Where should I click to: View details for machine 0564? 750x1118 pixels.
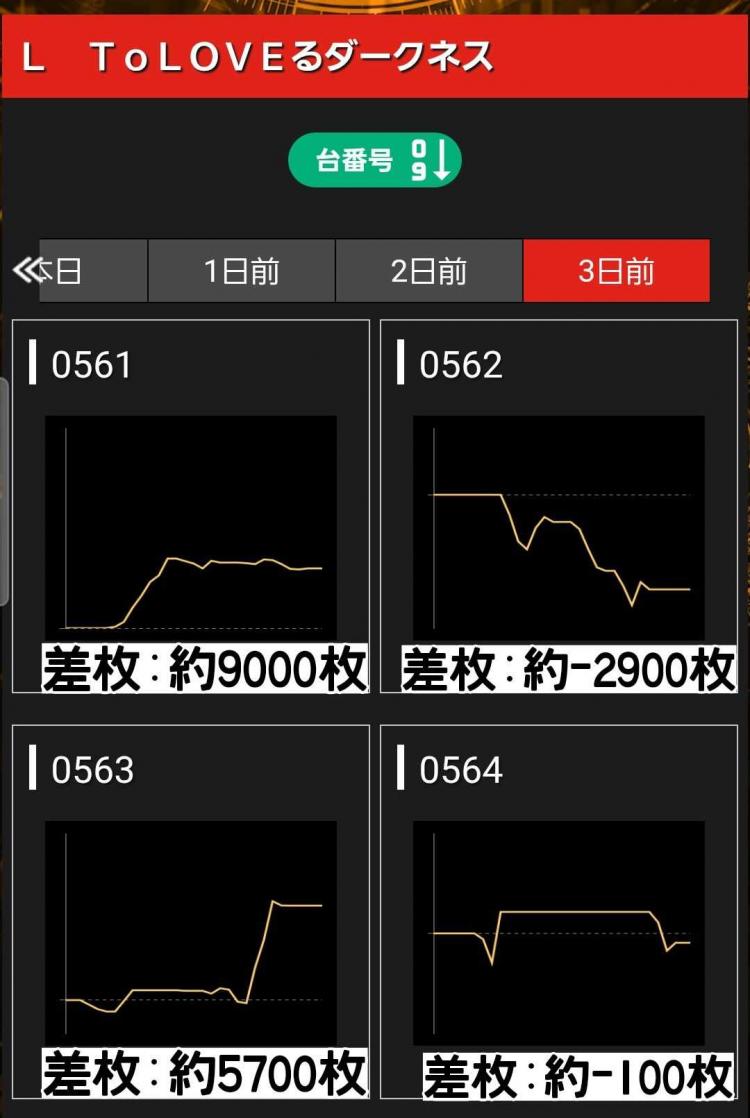[x=559, y=911]
